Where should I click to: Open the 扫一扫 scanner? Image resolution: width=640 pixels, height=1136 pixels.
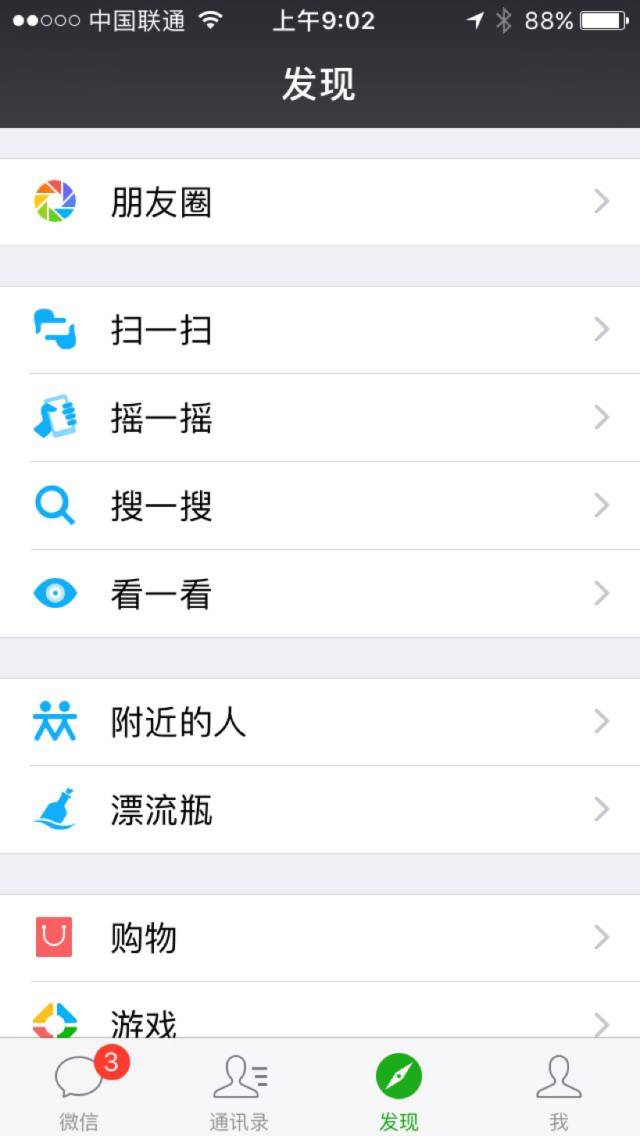click(x=320, y=330)
